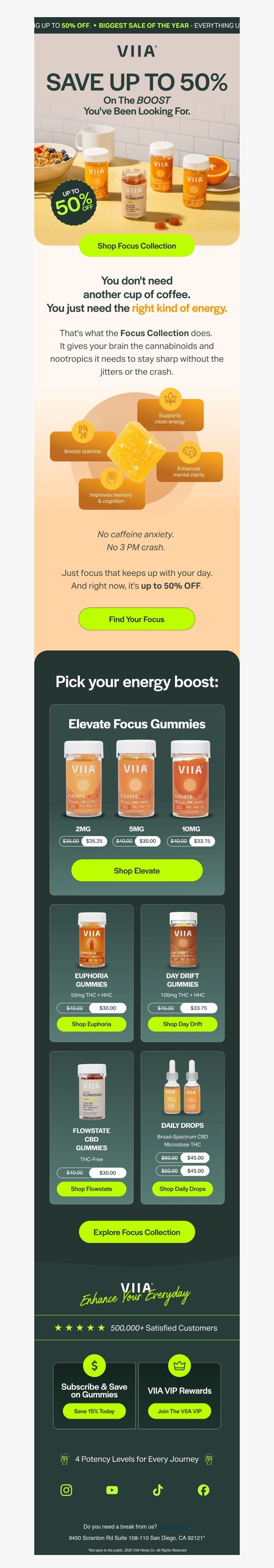Explore Focus Collection
Screen dimensions: 274x1568
[137, 1232]
